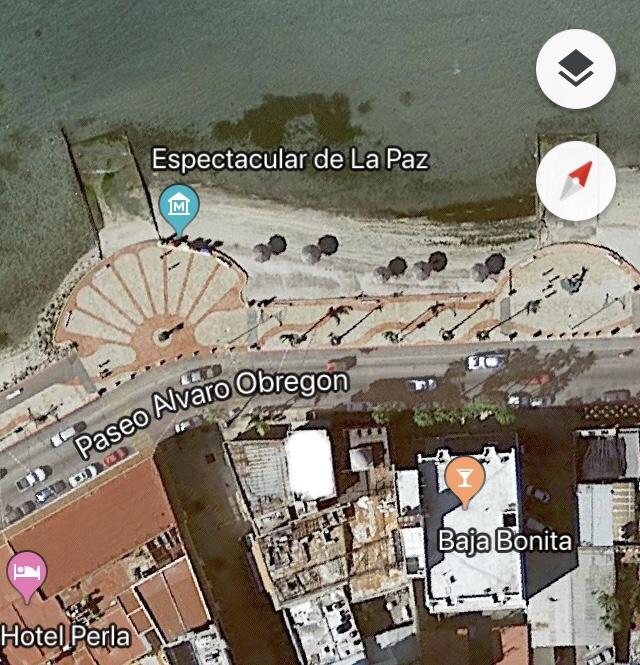This screenshot has width=640, height=665.
Task: Open the map layers selector
Action: (x=575, y=69)
